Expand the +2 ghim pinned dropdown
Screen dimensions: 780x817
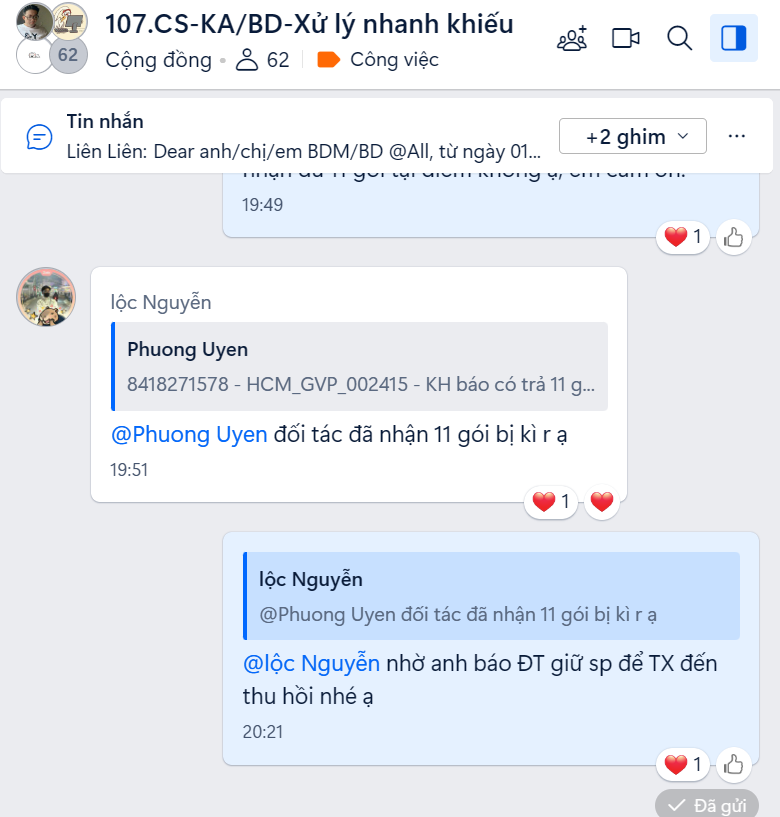(632, 137)
